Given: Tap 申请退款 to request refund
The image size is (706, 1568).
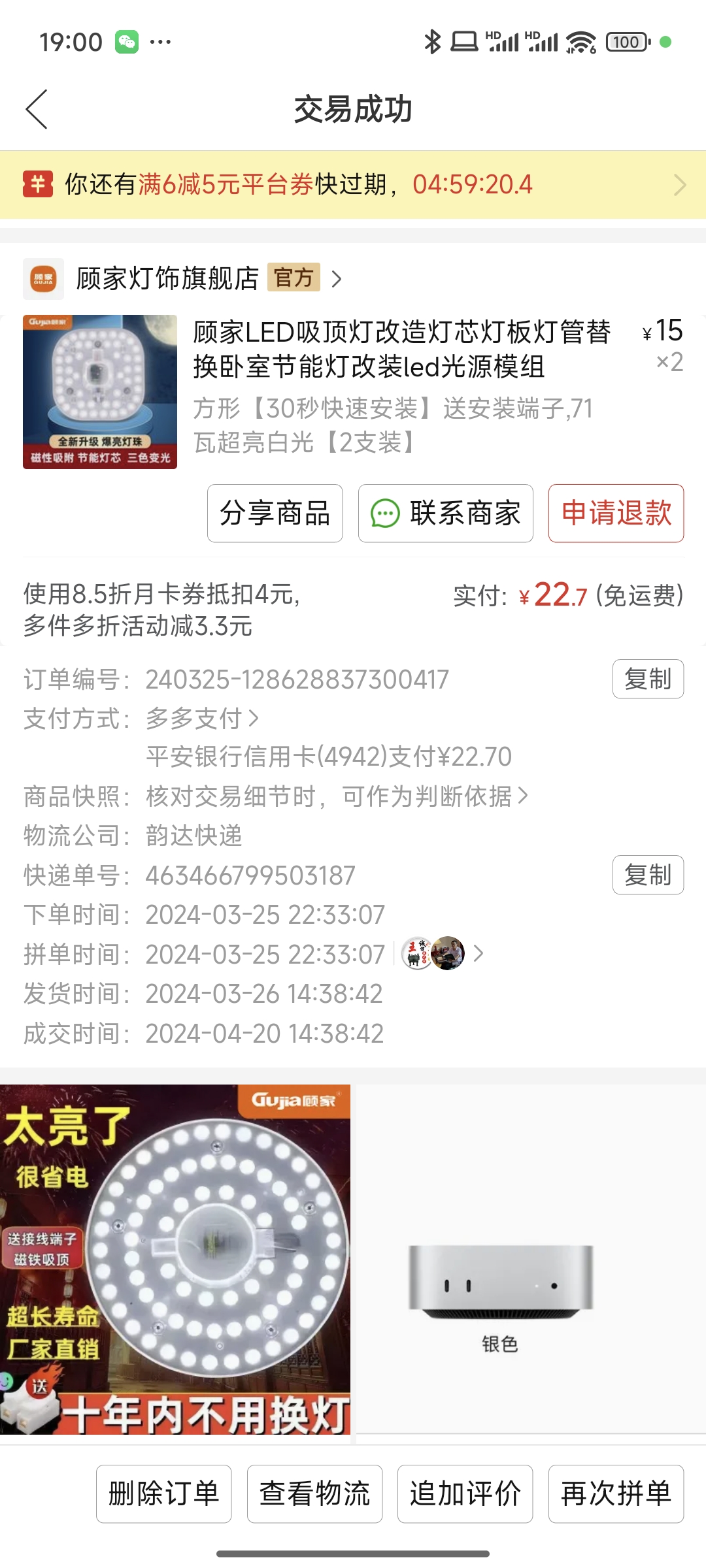Looking at the screenshot, I should point(616,514).
